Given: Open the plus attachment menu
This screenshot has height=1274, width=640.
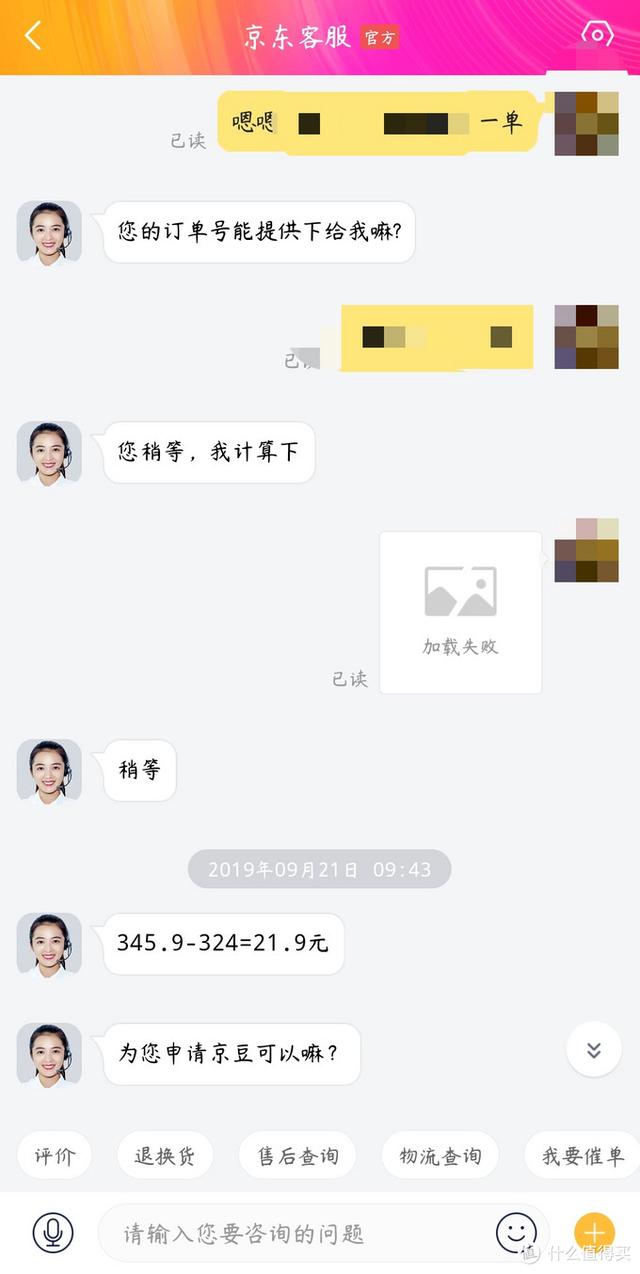Looking at the screenshot, I should click(594, 1232).
